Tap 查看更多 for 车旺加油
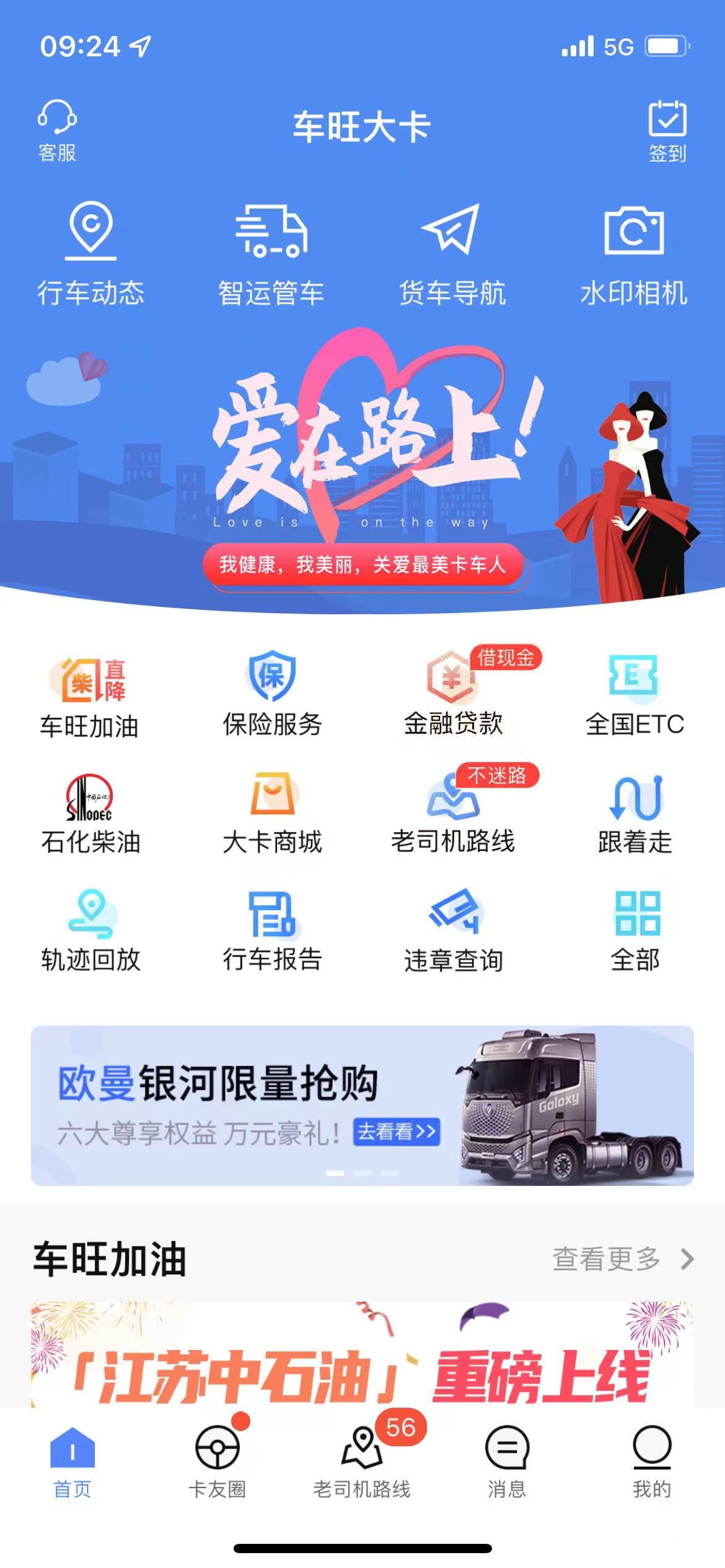This screenshot has height=1568, width=725. (x=622, y=1259)
